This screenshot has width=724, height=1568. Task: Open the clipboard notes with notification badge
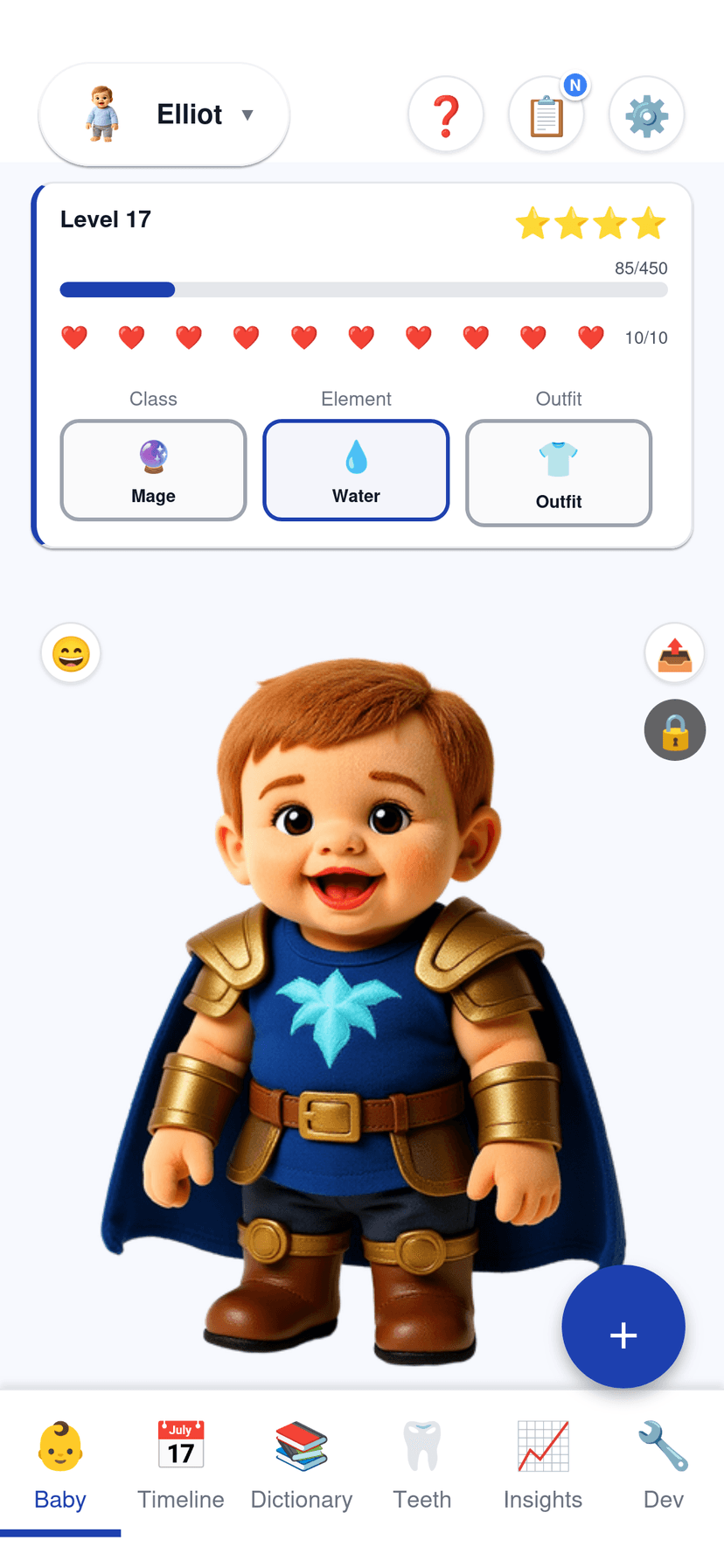546,115
